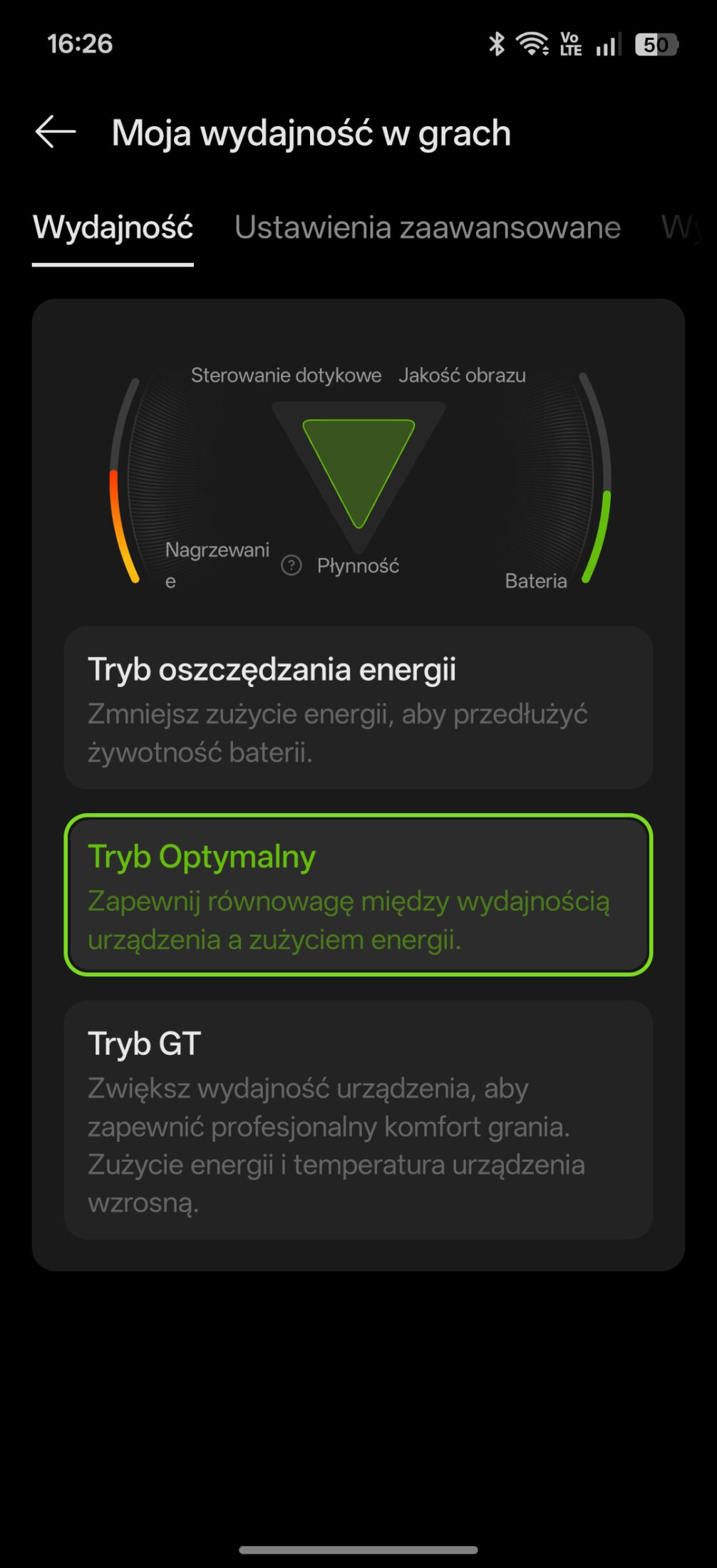Choose Tryb Optymalny performance mode
This screenshot has height=1568, width=717.
[x=358, y=894]
